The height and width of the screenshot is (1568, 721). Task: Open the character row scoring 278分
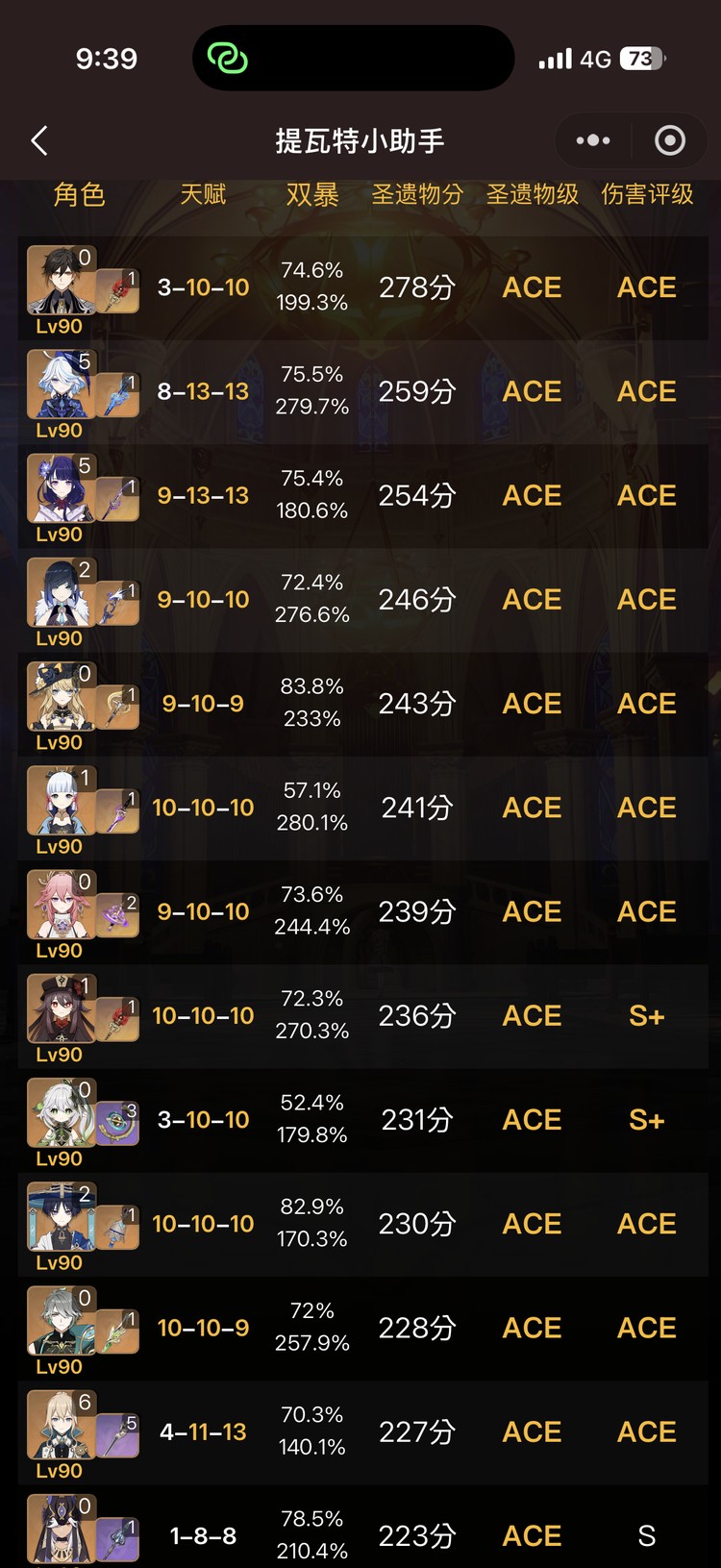pyautogui.click(x=362, y=287)
